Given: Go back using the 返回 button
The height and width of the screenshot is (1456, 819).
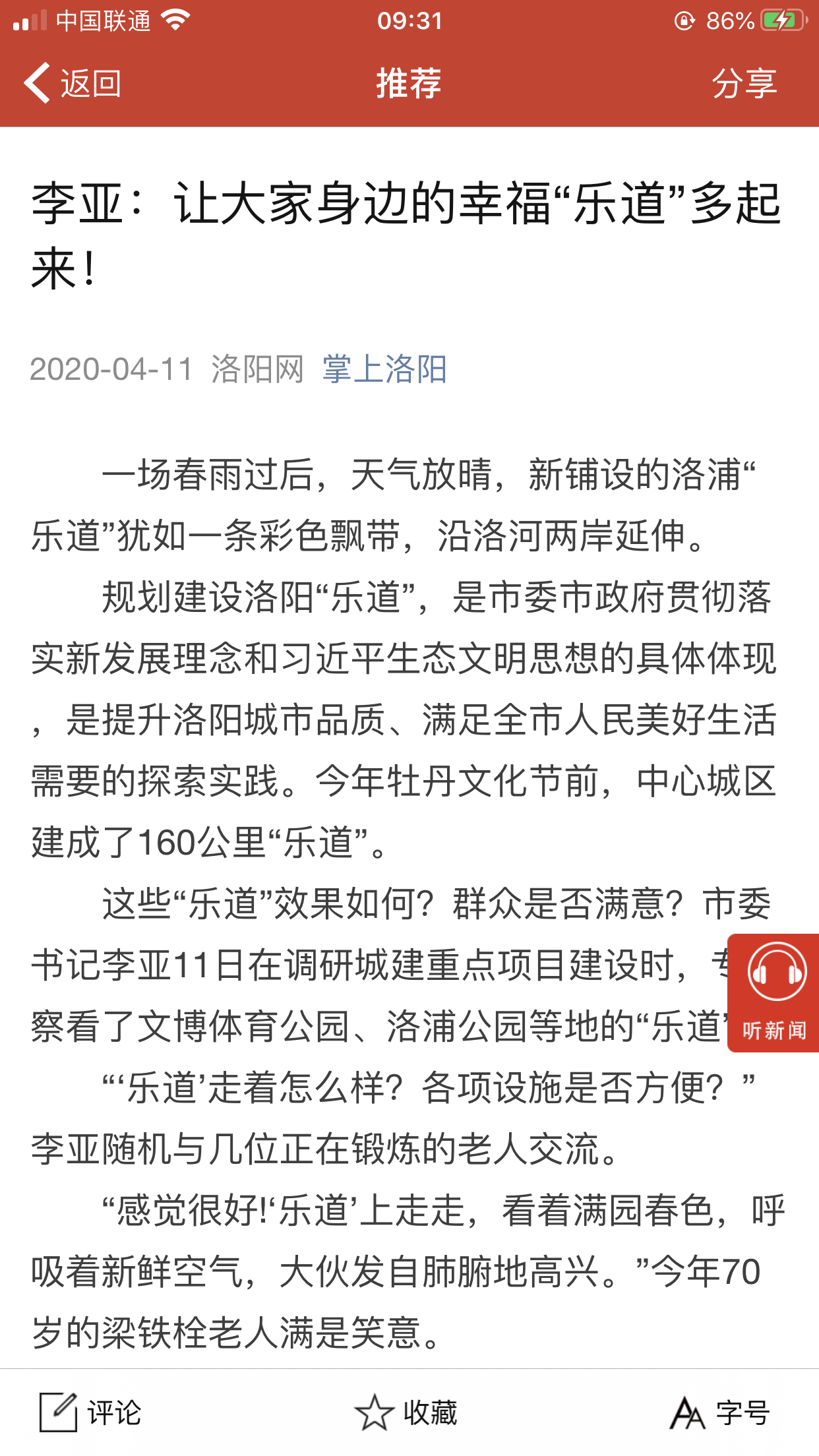Looking at the screenshot, I should (x=73, y=83).
